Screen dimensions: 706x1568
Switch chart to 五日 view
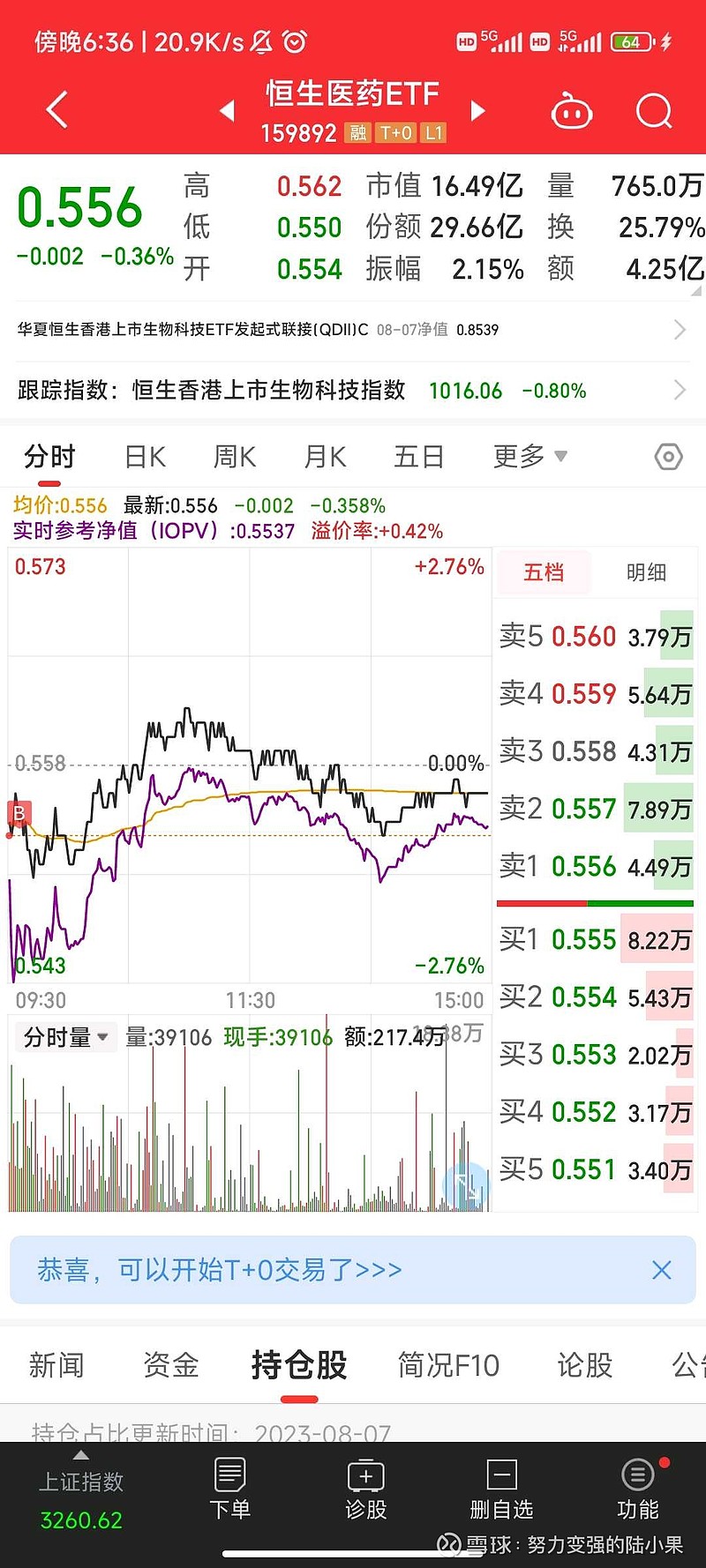pos(418,457)
